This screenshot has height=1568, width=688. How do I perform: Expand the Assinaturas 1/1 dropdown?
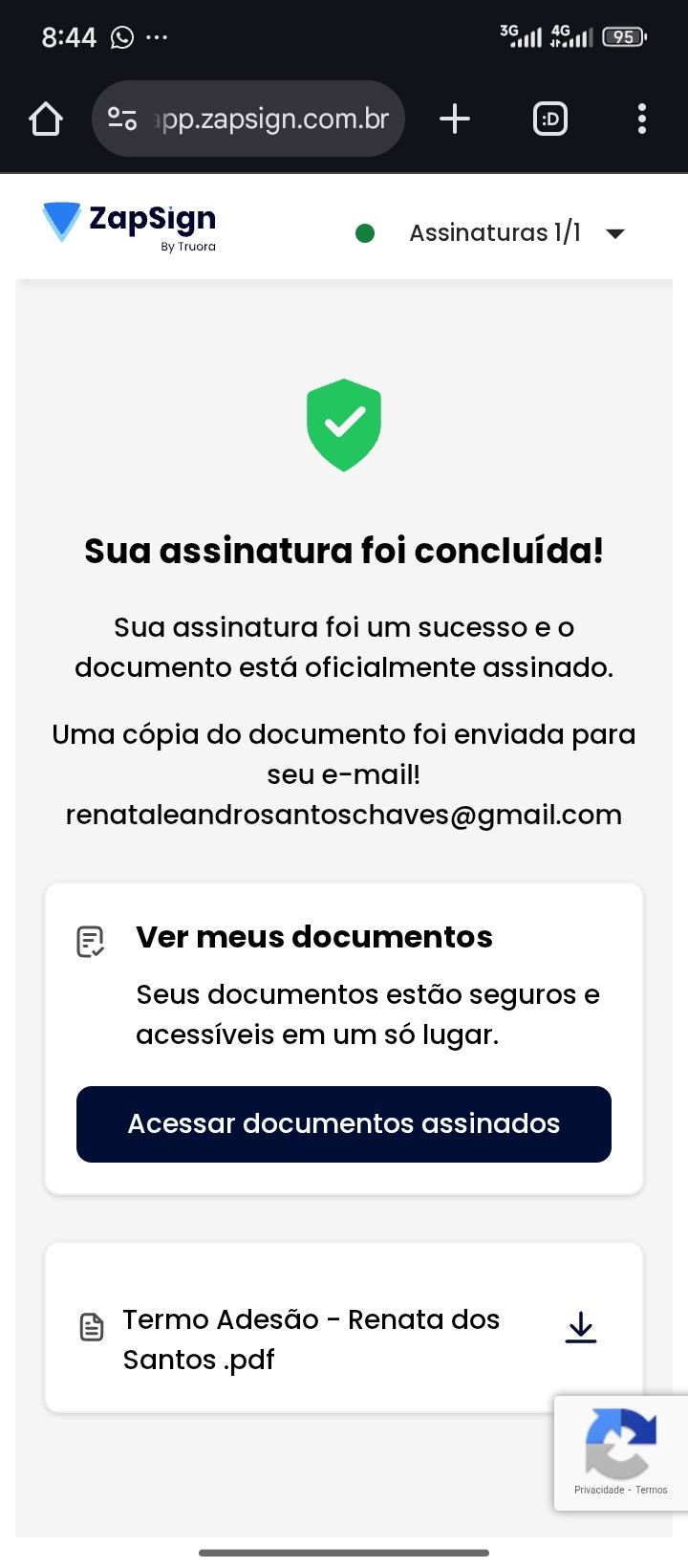(614, 233)
